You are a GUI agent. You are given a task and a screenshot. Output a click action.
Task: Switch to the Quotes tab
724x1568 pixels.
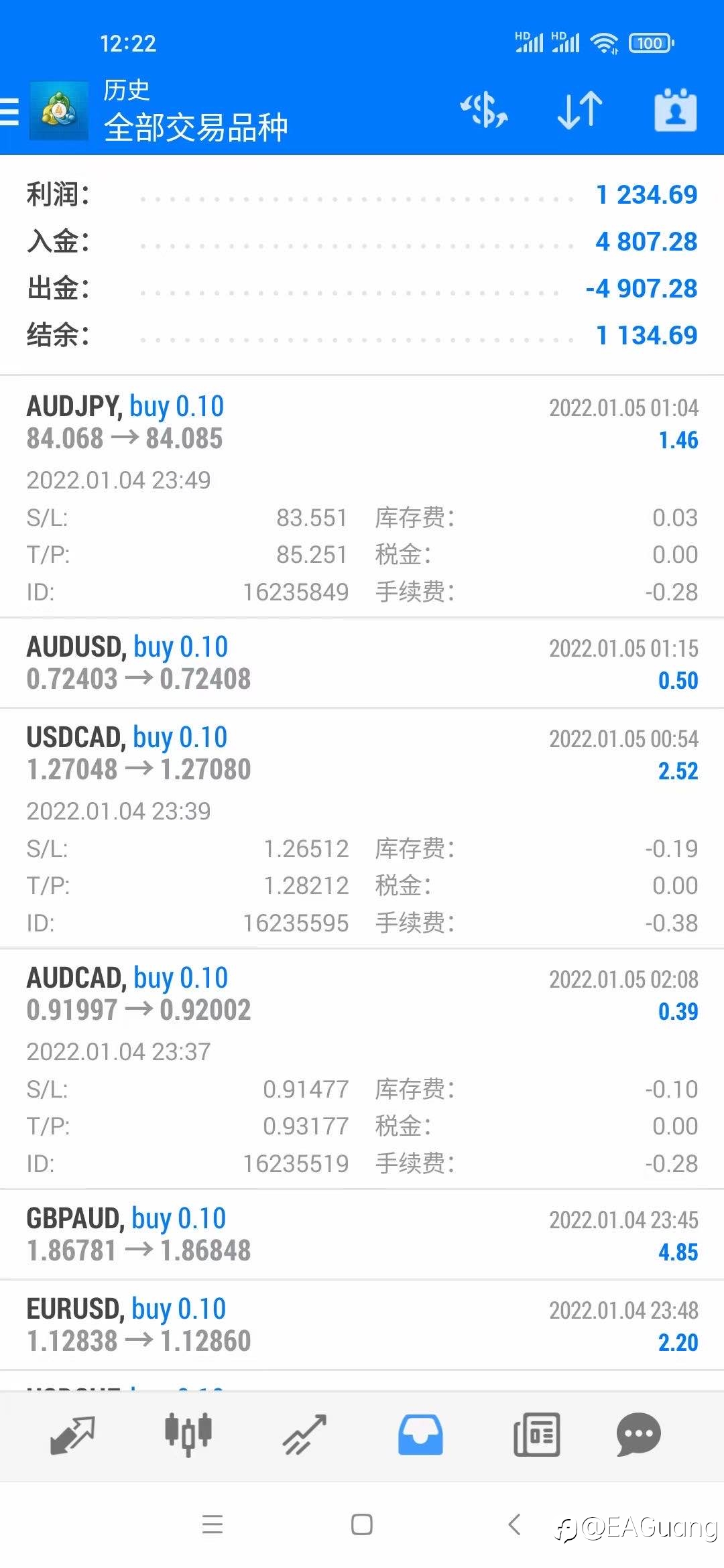coord(72,1435)
